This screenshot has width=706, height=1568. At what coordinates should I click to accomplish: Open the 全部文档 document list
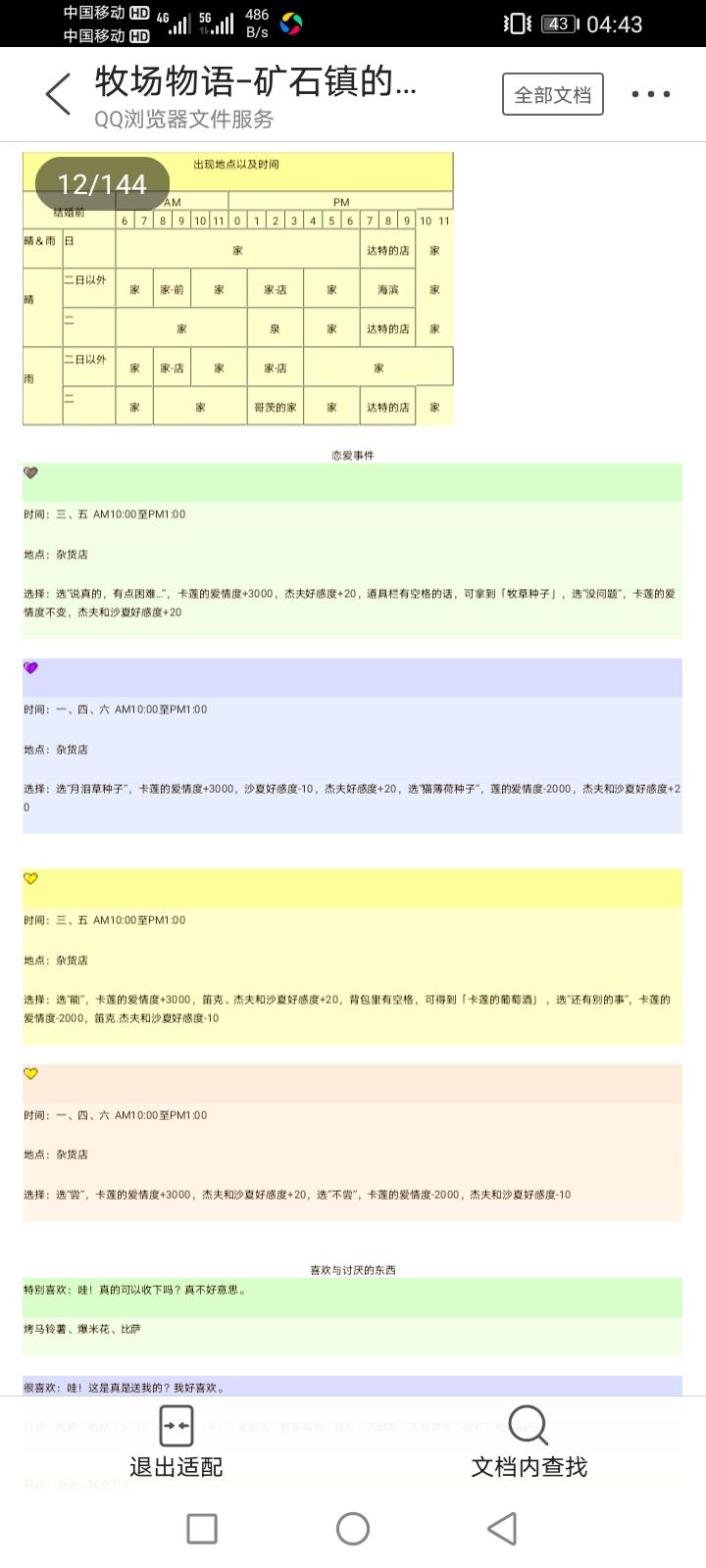tap(552, 95)
